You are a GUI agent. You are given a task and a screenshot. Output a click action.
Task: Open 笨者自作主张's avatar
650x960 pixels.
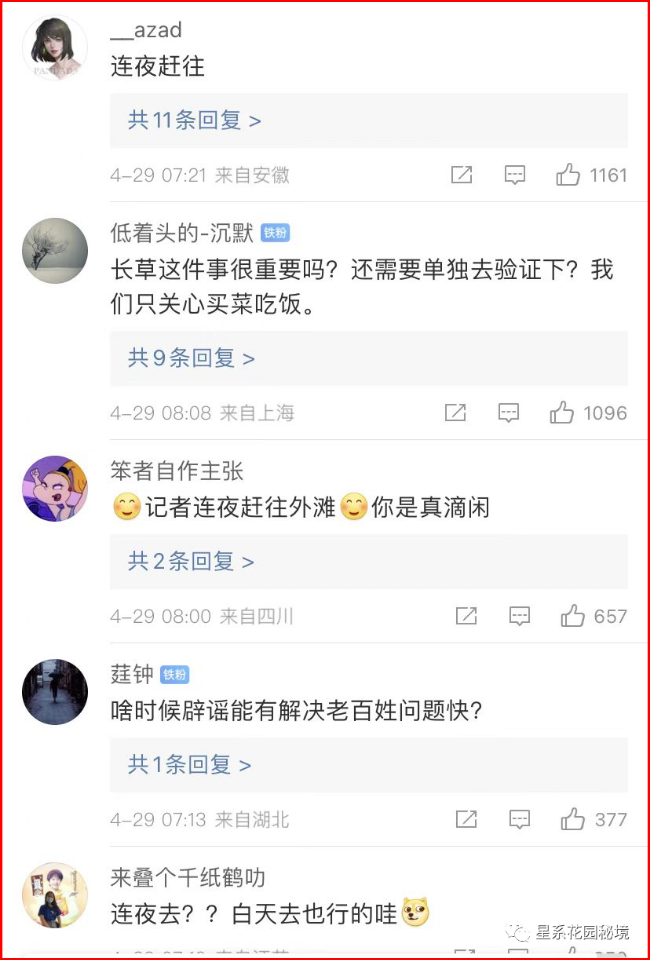(x=55, y=488)
